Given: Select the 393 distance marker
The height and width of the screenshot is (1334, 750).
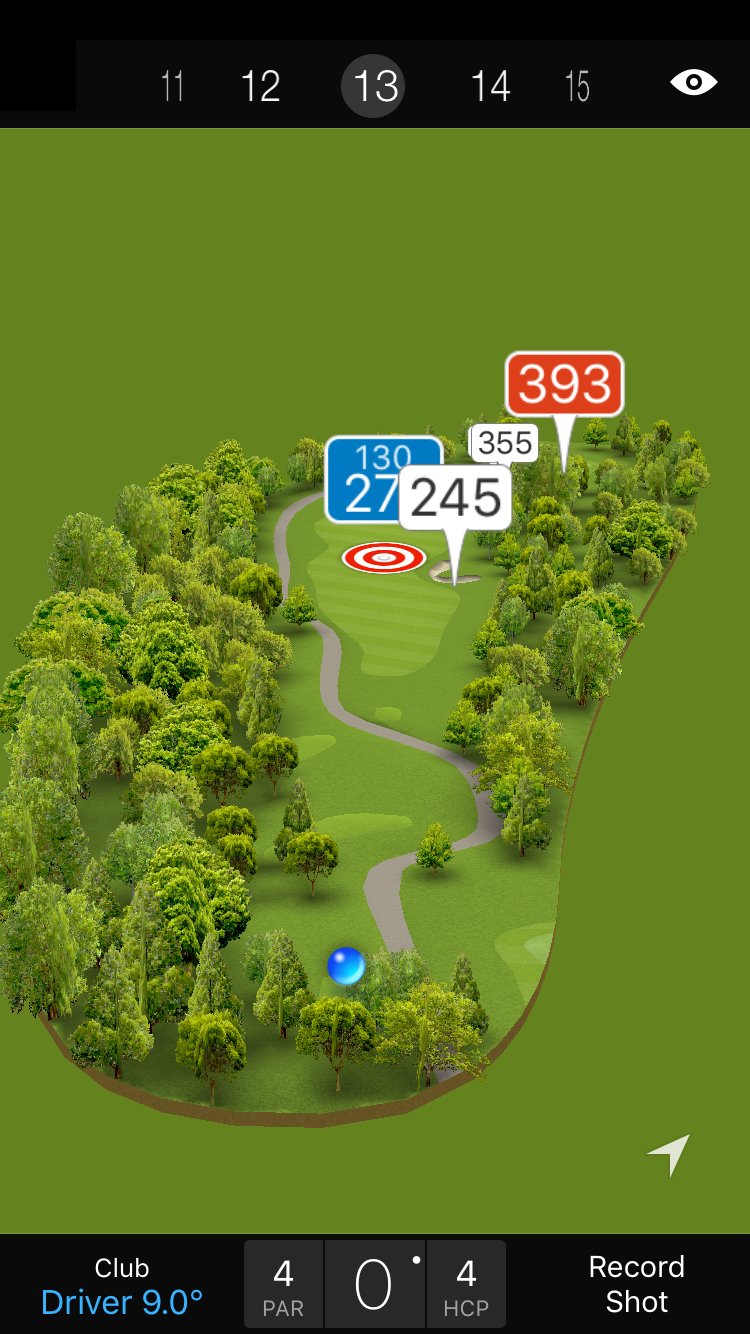Looking at the screenshot, I should point(564,384).
